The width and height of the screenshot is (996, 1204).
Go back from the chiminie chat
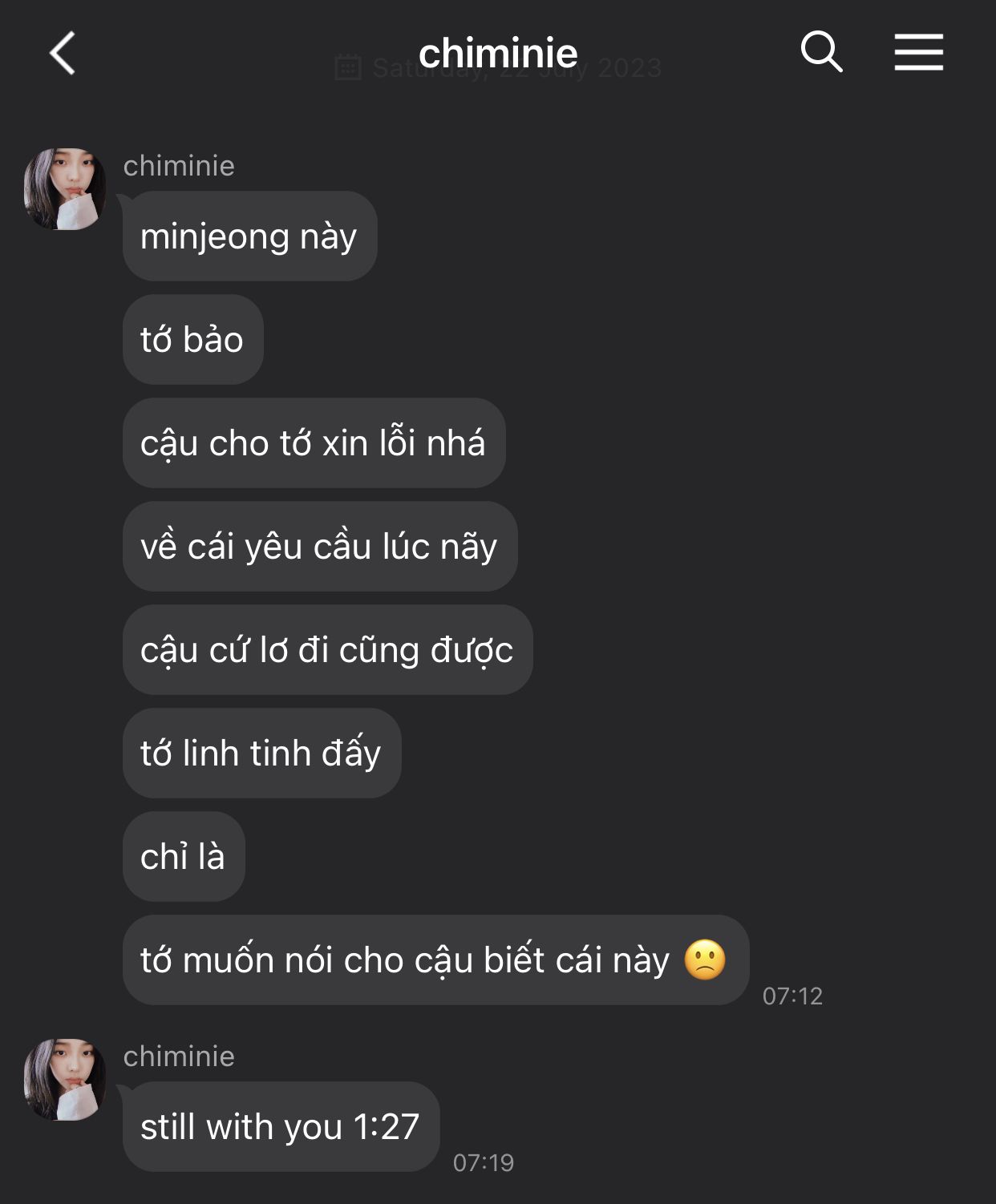pos(63,54)
